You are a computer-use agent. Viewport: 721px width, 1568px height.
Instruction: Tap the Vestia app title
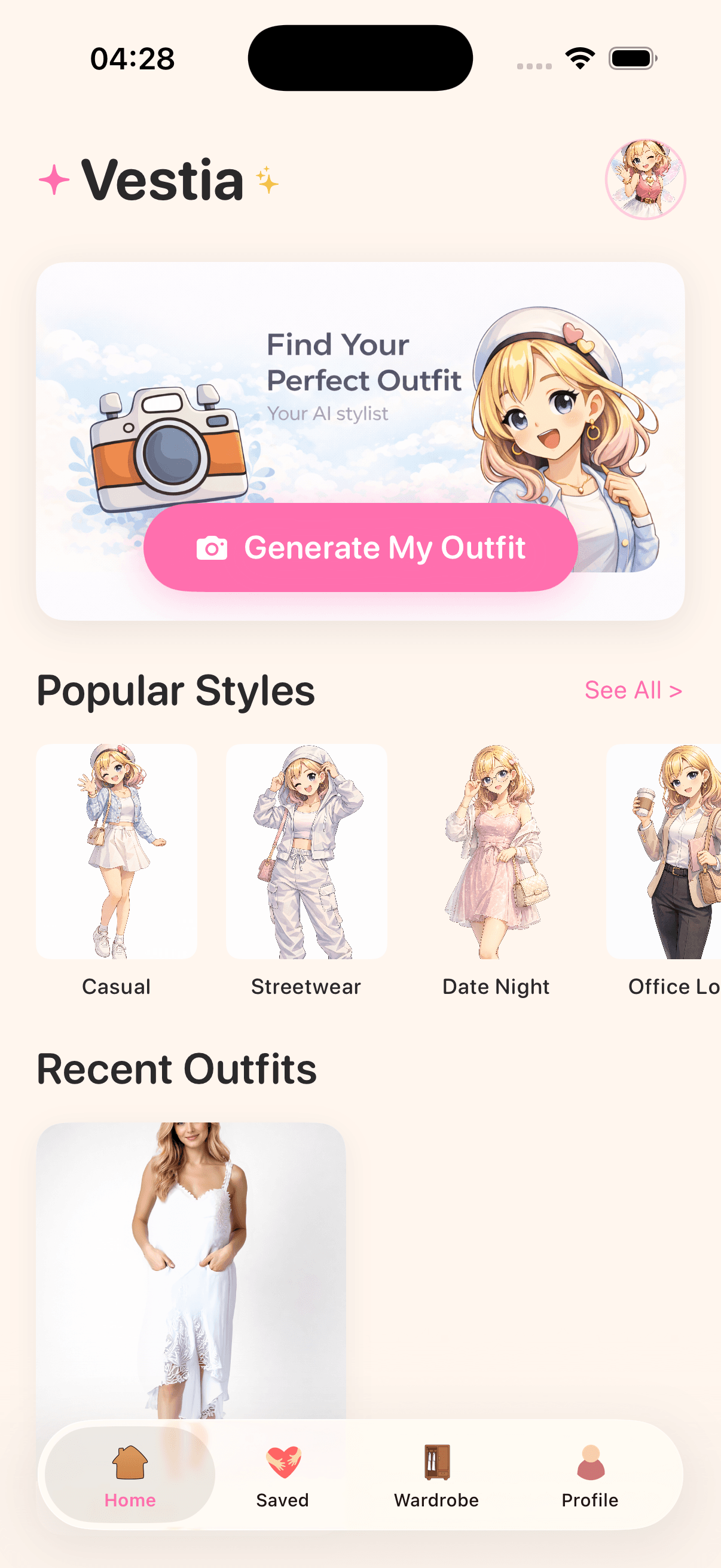point(162,181)
